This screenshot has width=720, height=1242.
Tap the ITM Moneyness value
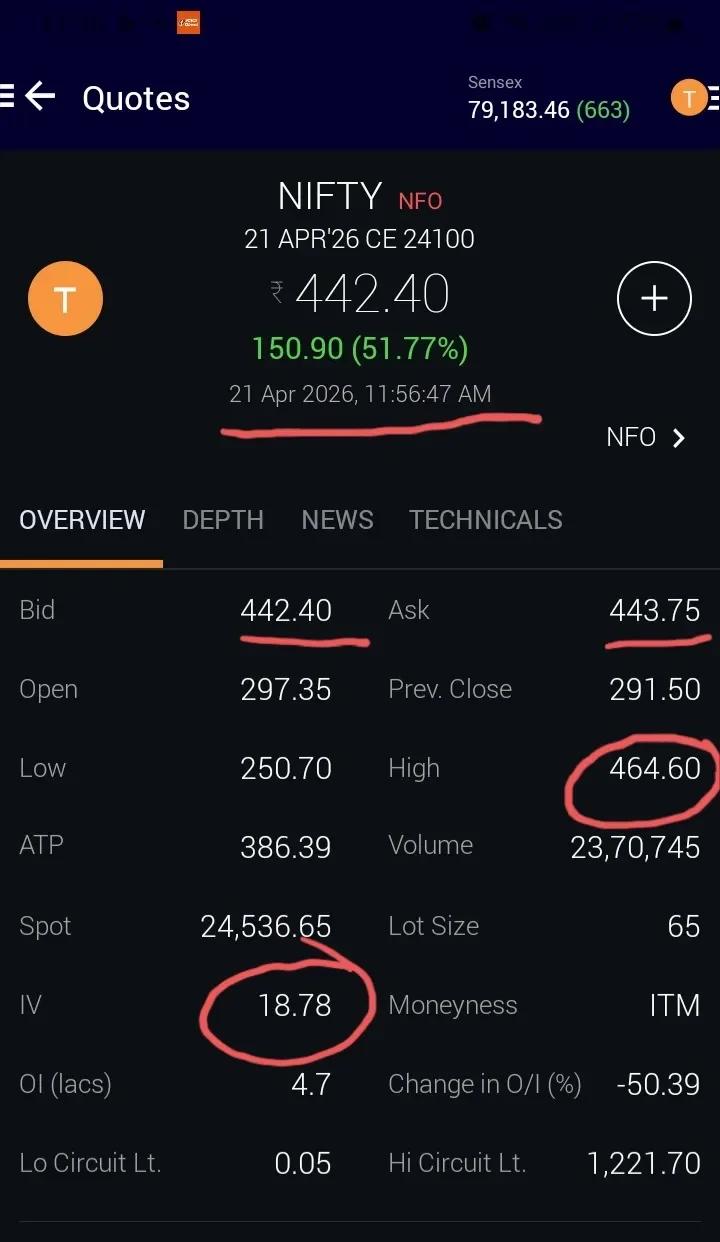[676, 1006]
